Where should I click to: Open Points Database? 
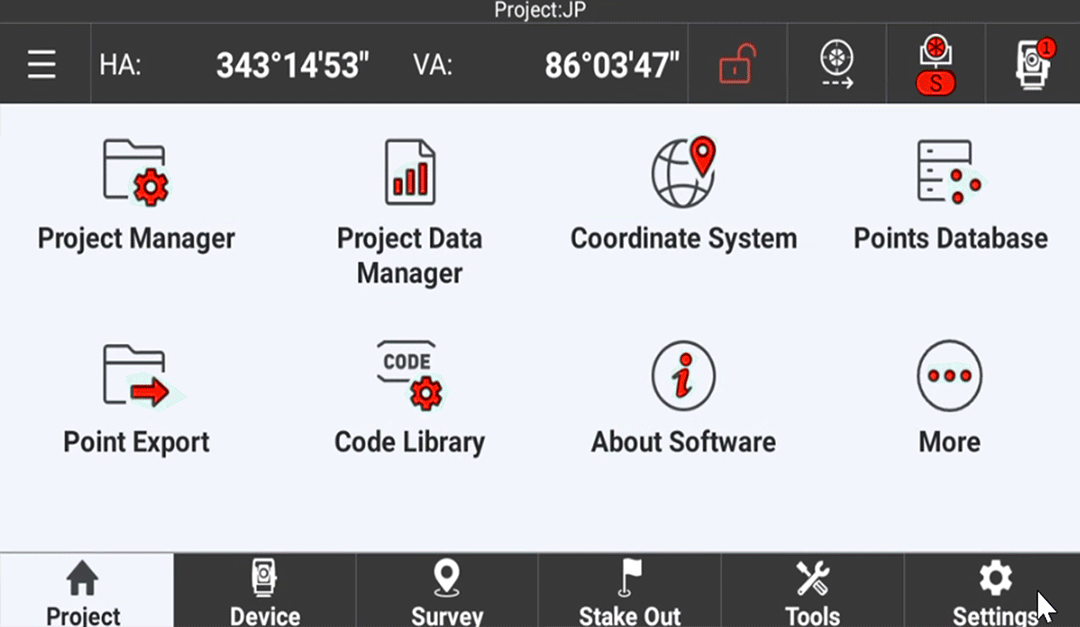tap(950, 197)
